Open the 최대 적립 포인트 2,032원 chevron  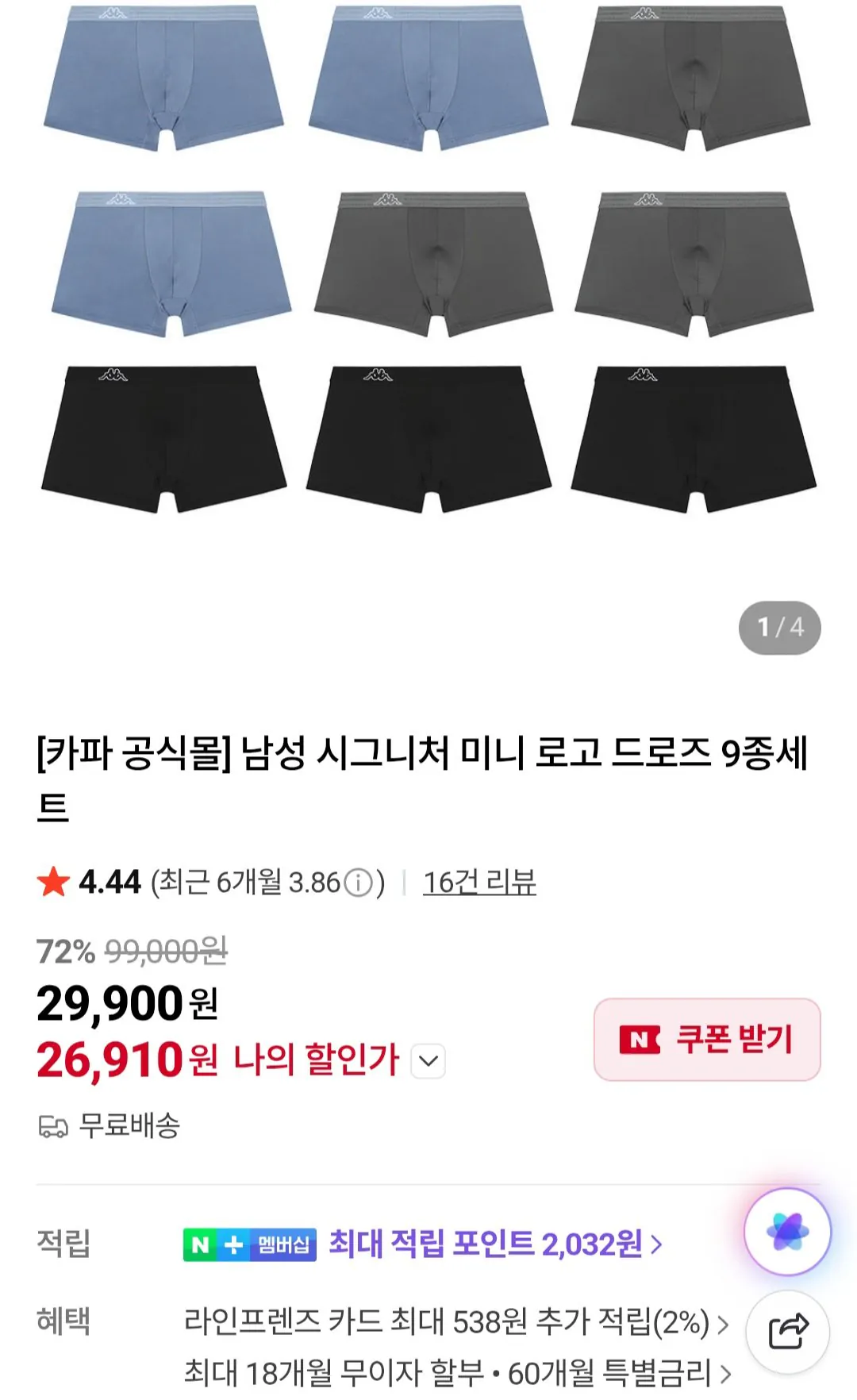pos(655,1244)
